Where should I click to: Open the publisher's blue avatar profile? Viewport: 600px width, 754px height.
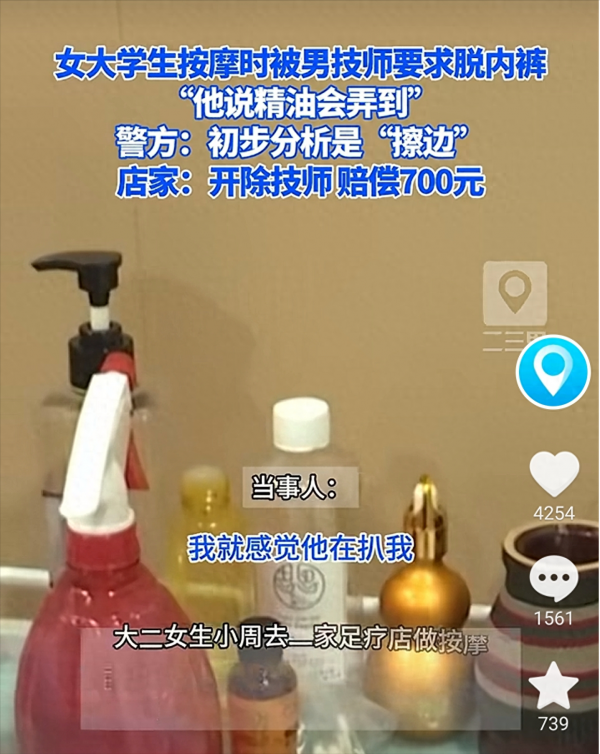[553, 371]
